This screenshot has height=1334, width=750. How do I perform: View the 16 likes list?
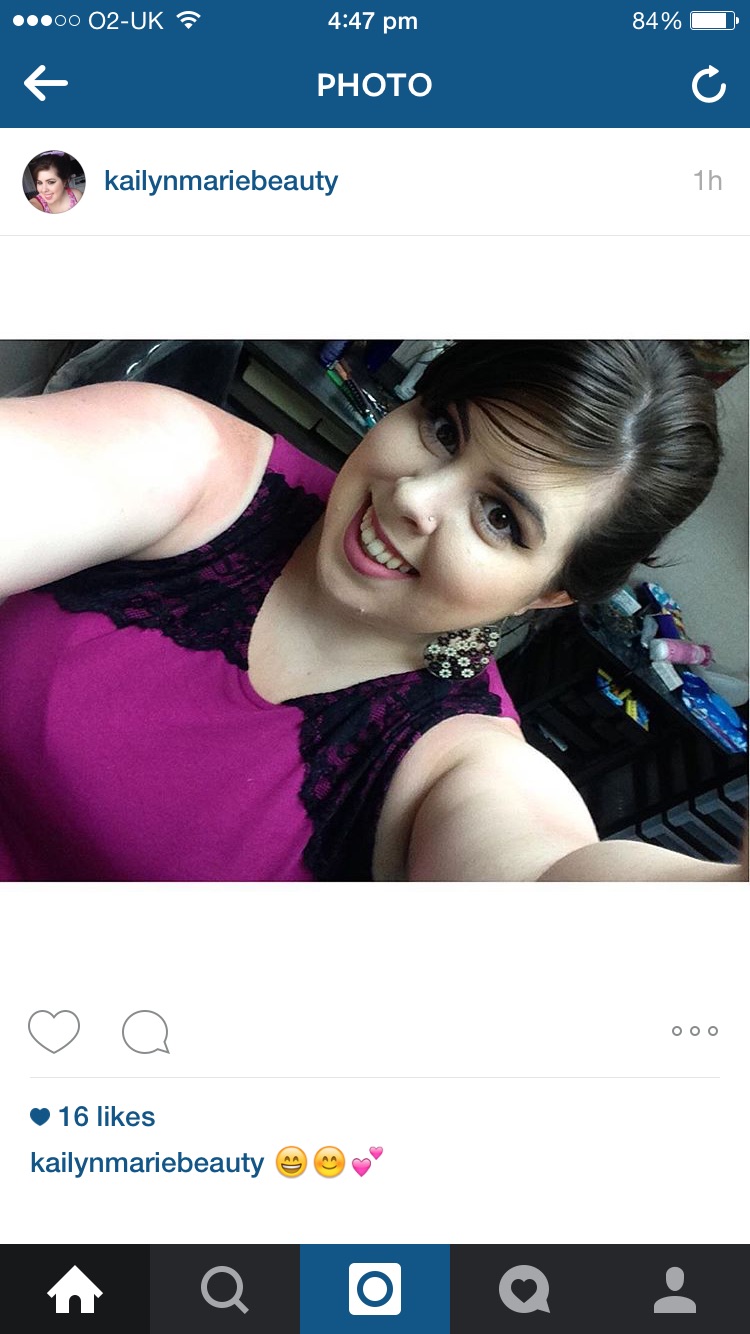pos(93,1116)
